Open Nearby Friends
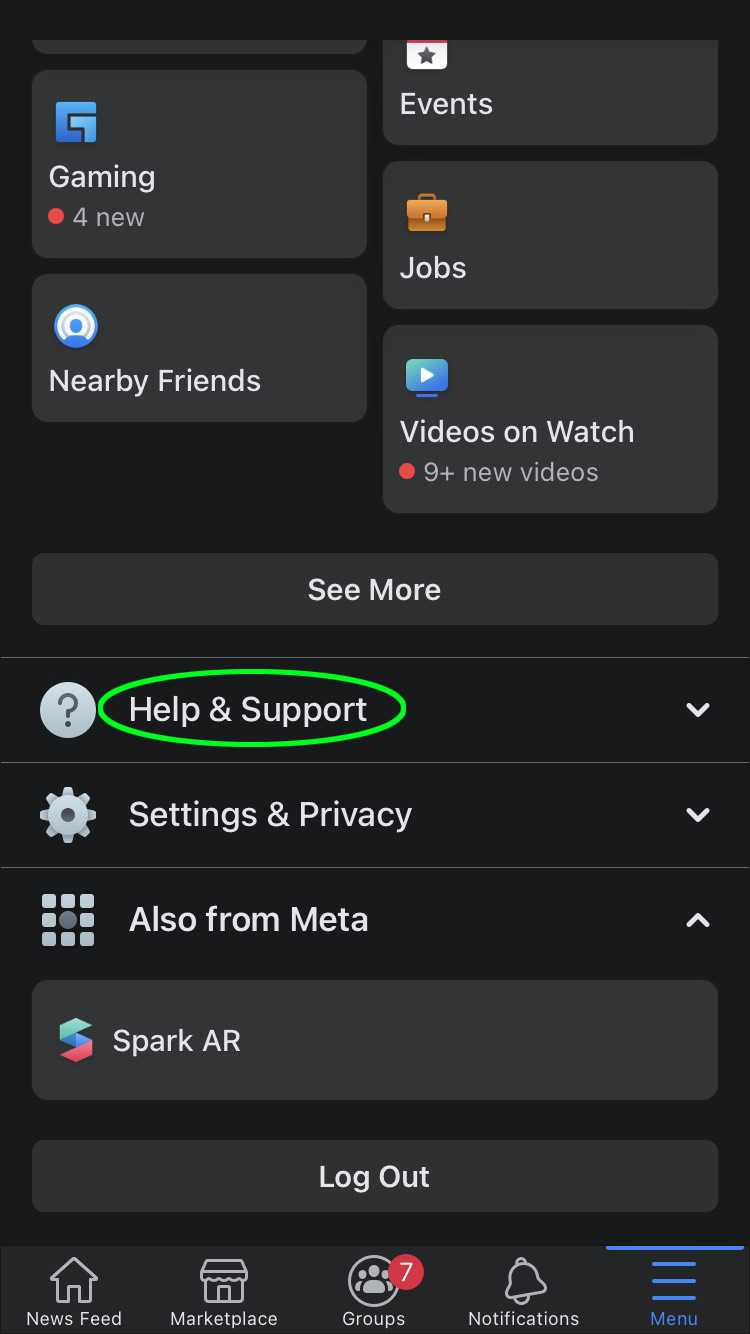The image size is (750, 1334). tap(199, 348)
